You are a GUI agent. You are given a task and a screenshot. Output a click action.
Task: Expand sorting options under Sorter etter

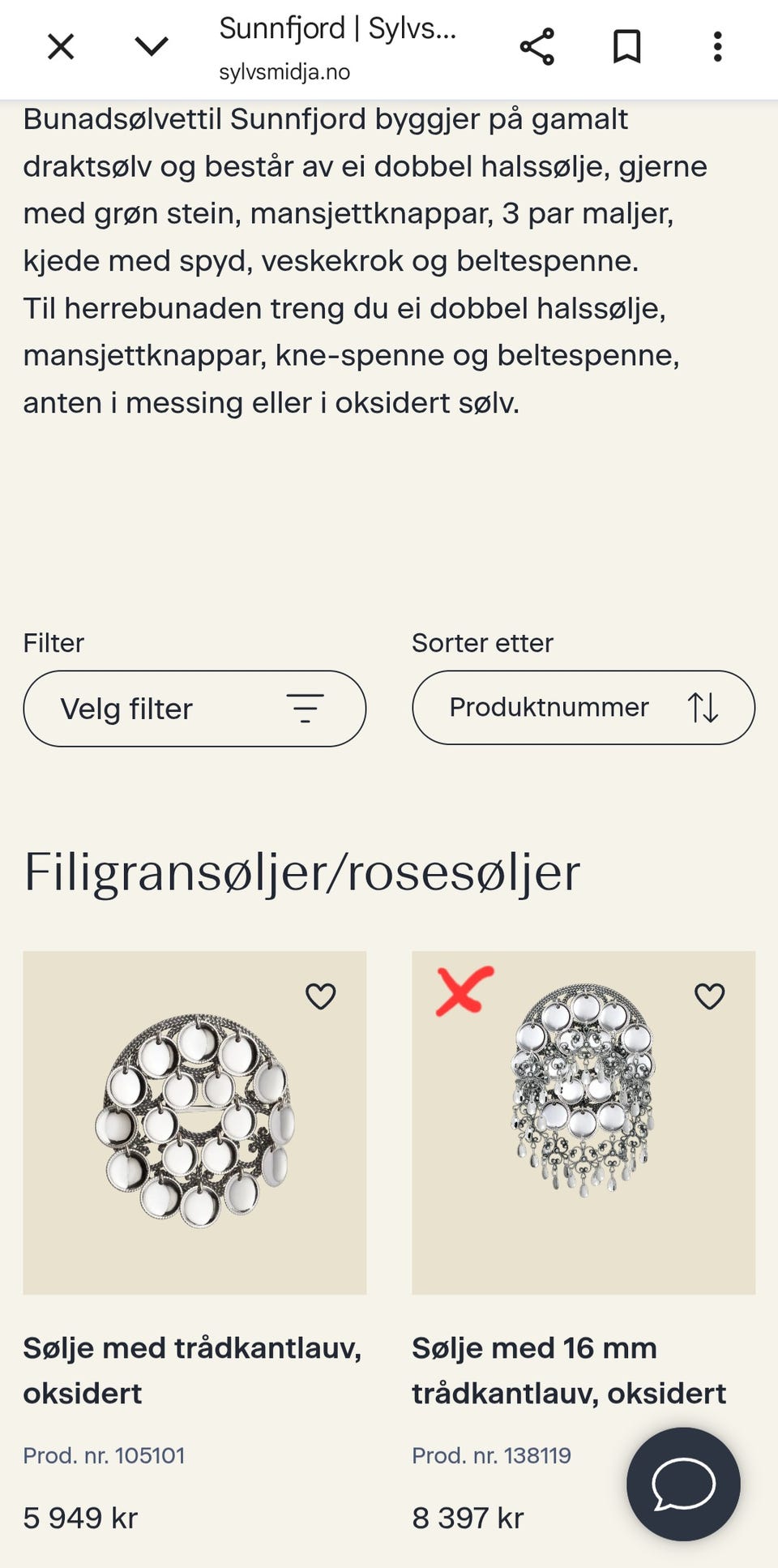pyautogui.click(x=582, y=707)
